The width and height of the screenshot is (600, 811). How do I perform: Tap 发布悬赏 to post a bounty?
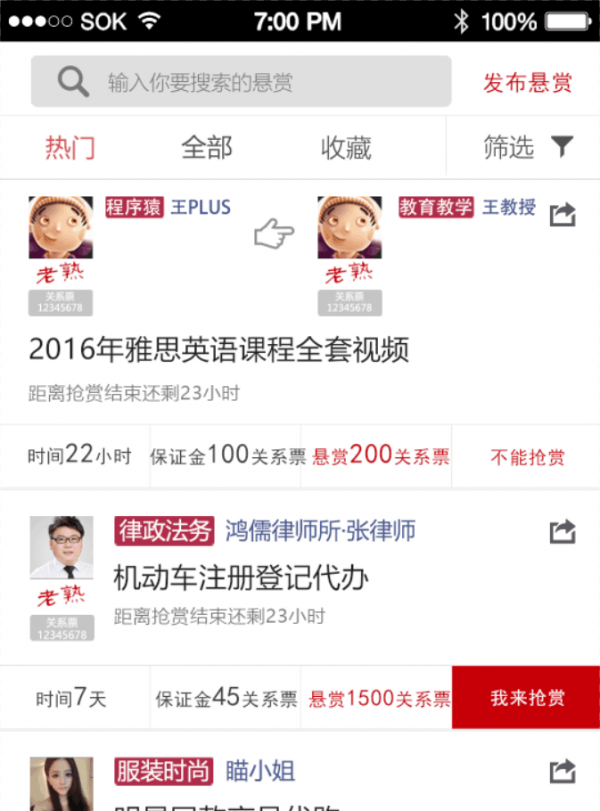527,83
